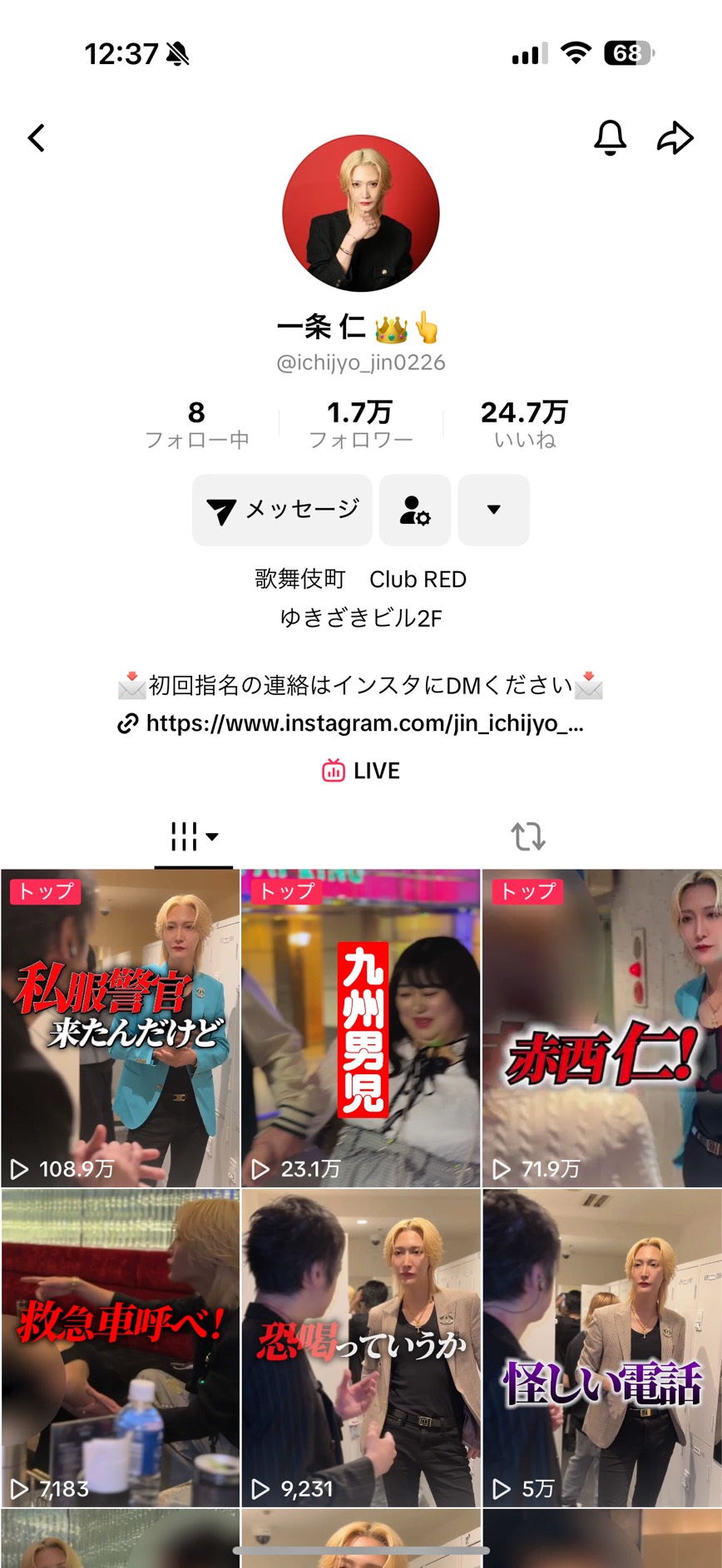
Task: Open the profile picture
Action: [361, 214]
